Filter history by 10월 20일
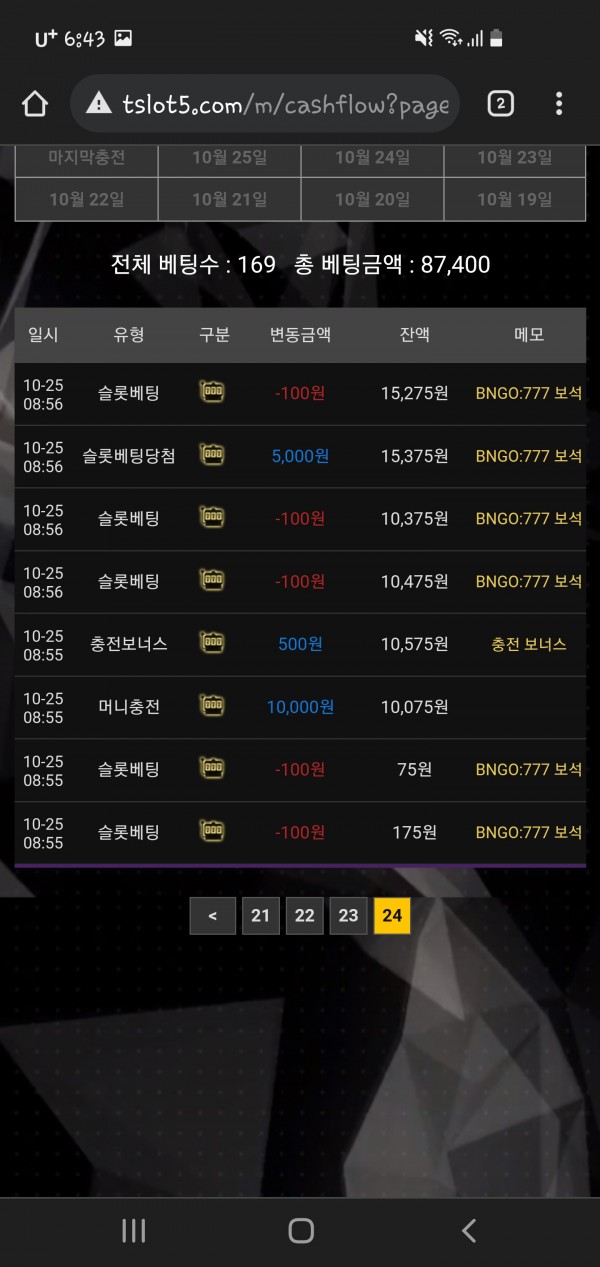The image size is (600, 1267). pyautogui.click(x=372, y=199)
